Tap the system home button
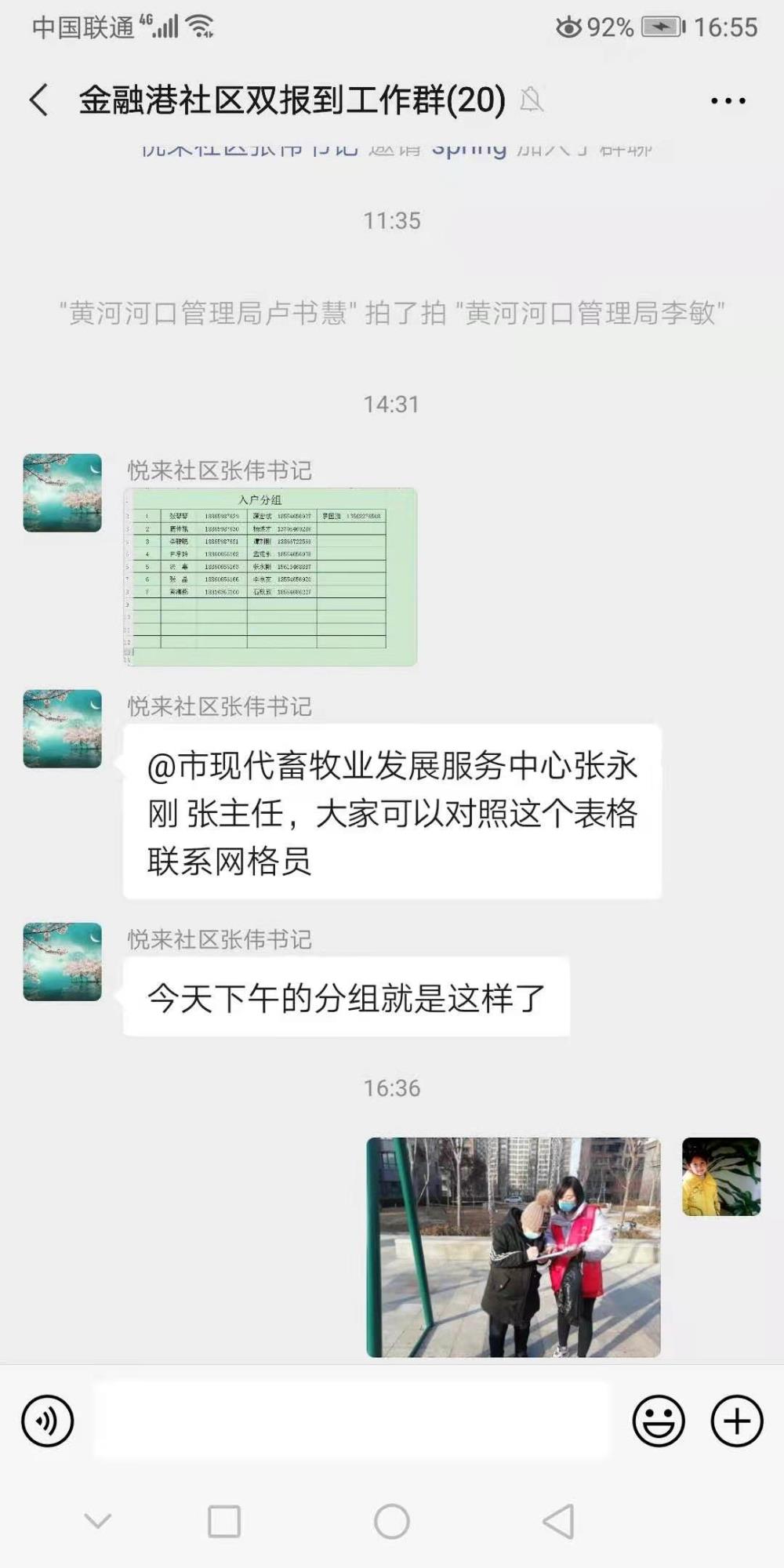The height and width of the screenshot is (1568, 784). tap(392, 1522)
